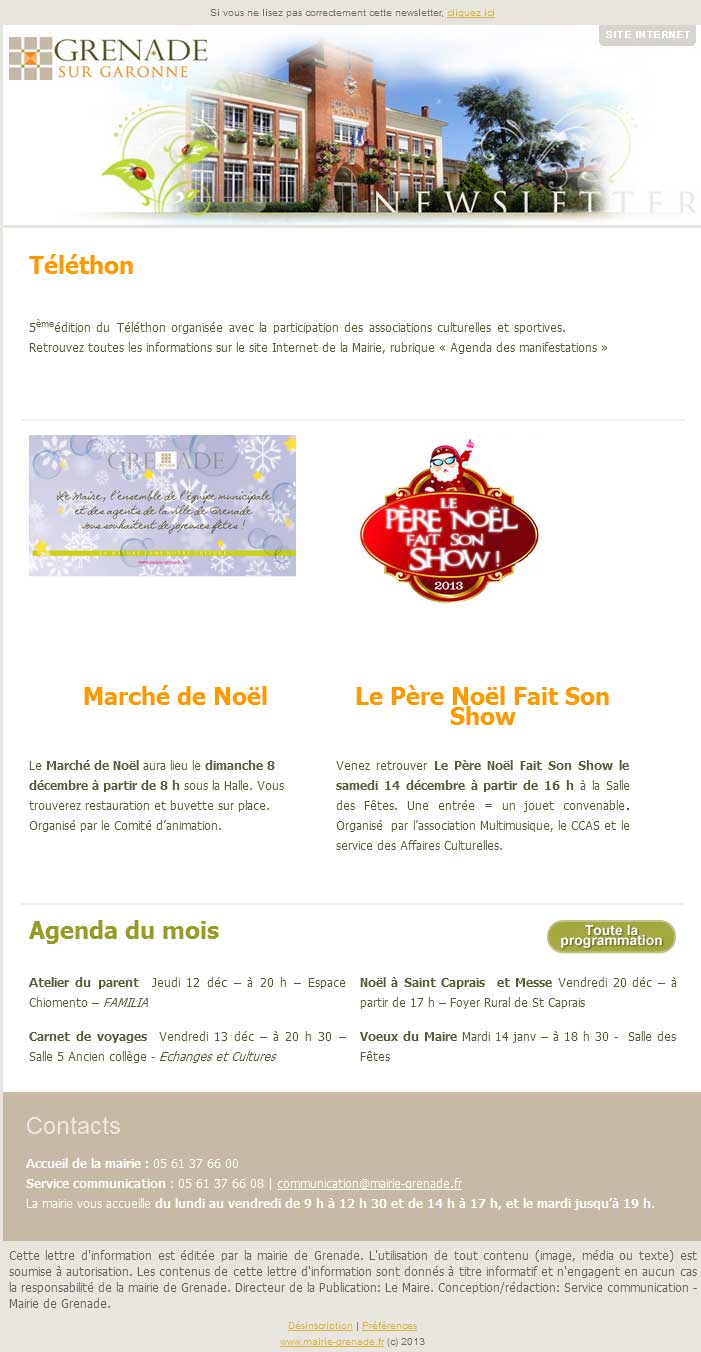This screenshot has width=701, height=1352.
Task: Open the 'cliquez ici' web version link
Action: tap(470, 13)
